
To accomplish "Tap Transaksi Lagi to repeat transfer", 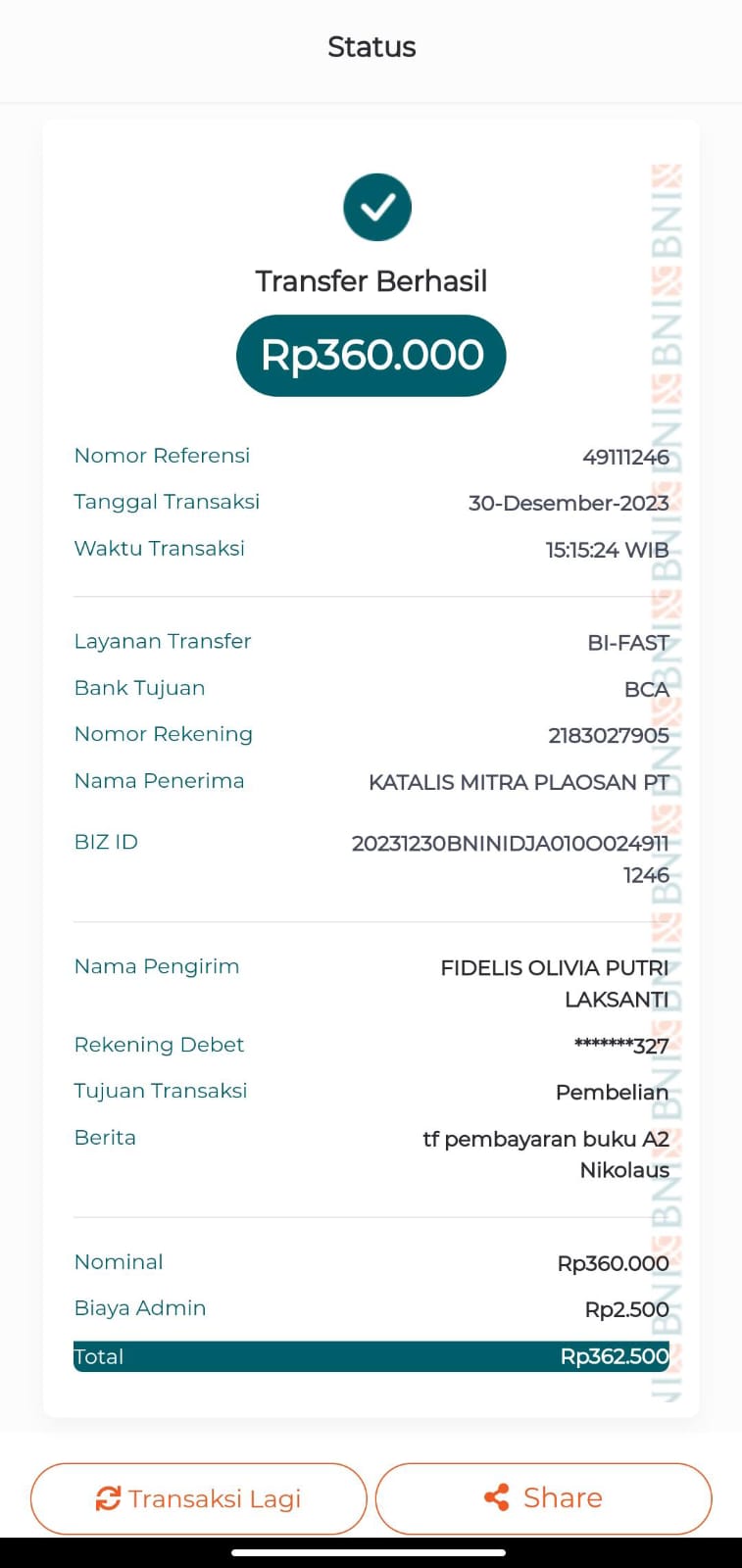I will coord(199,1498).
